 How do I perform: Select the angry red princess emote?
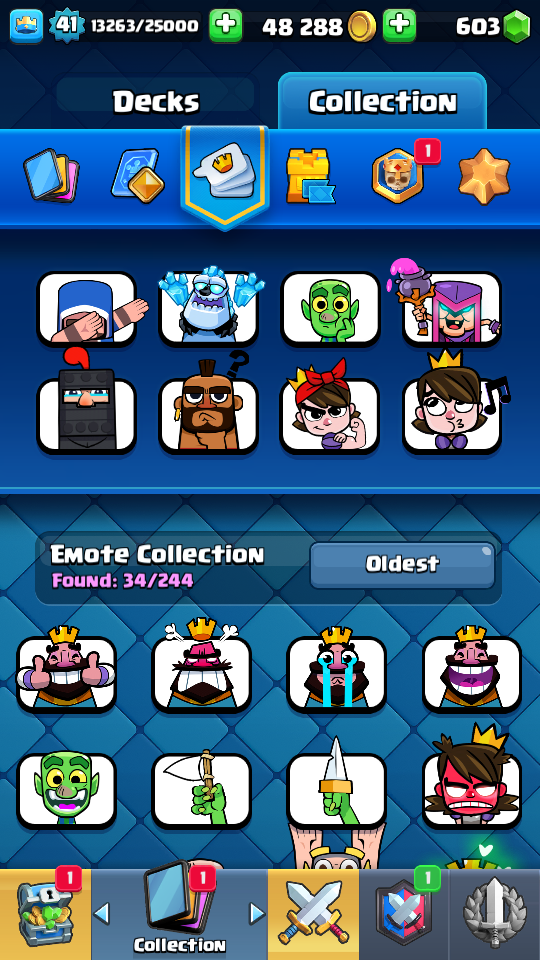(x=472, y=784)
